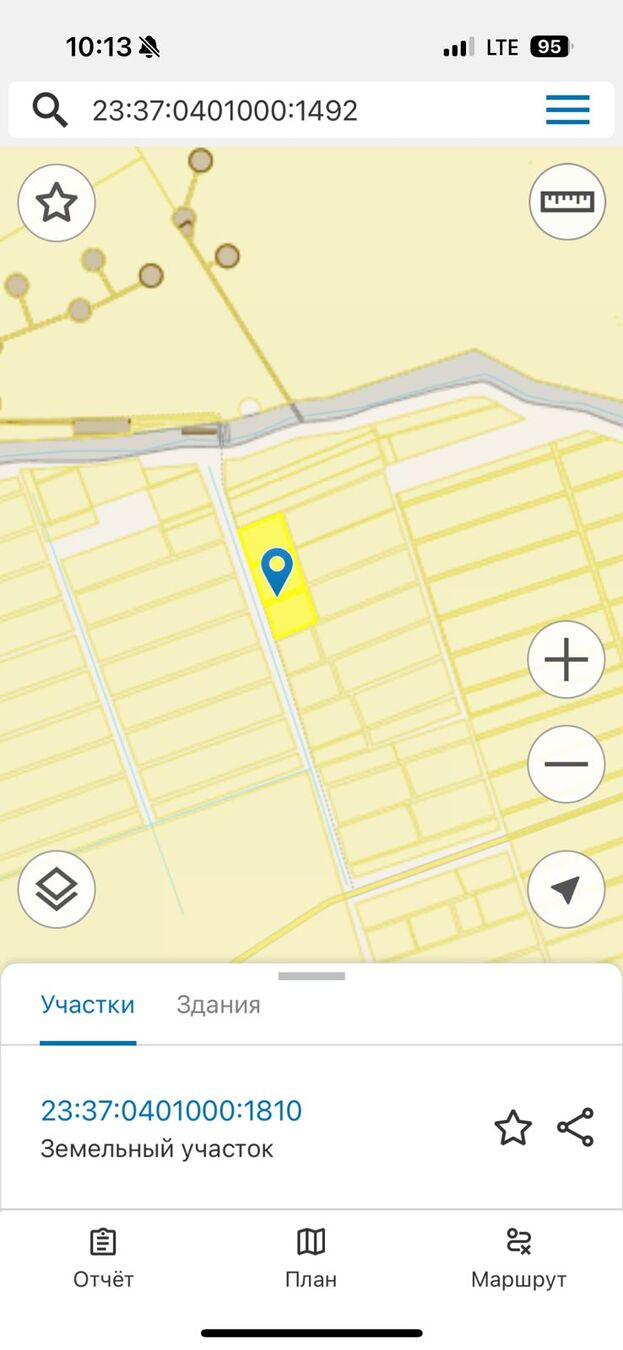Image resolution: width=623 pixels, height=1350 pixels.
Task: Zoom out of the map
Action: 566,765
